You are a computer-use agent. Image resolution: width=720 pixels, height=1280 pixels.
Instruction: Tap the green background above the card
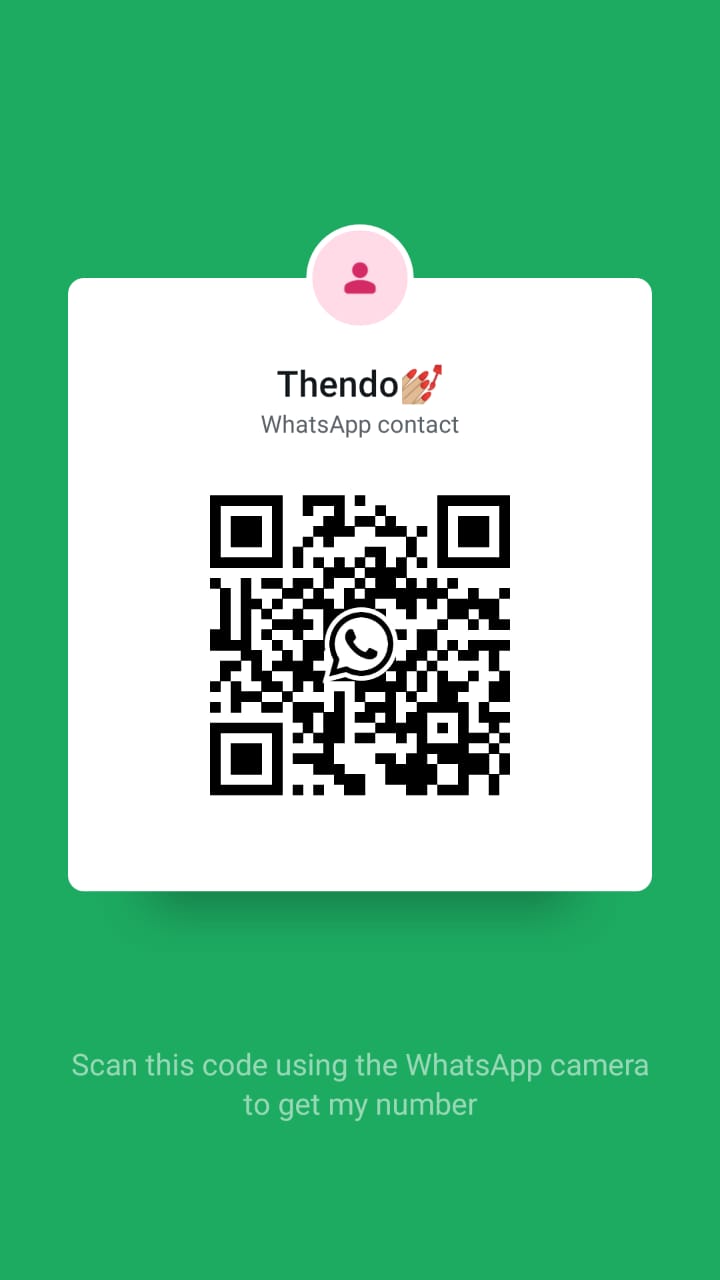coord(360,120)
